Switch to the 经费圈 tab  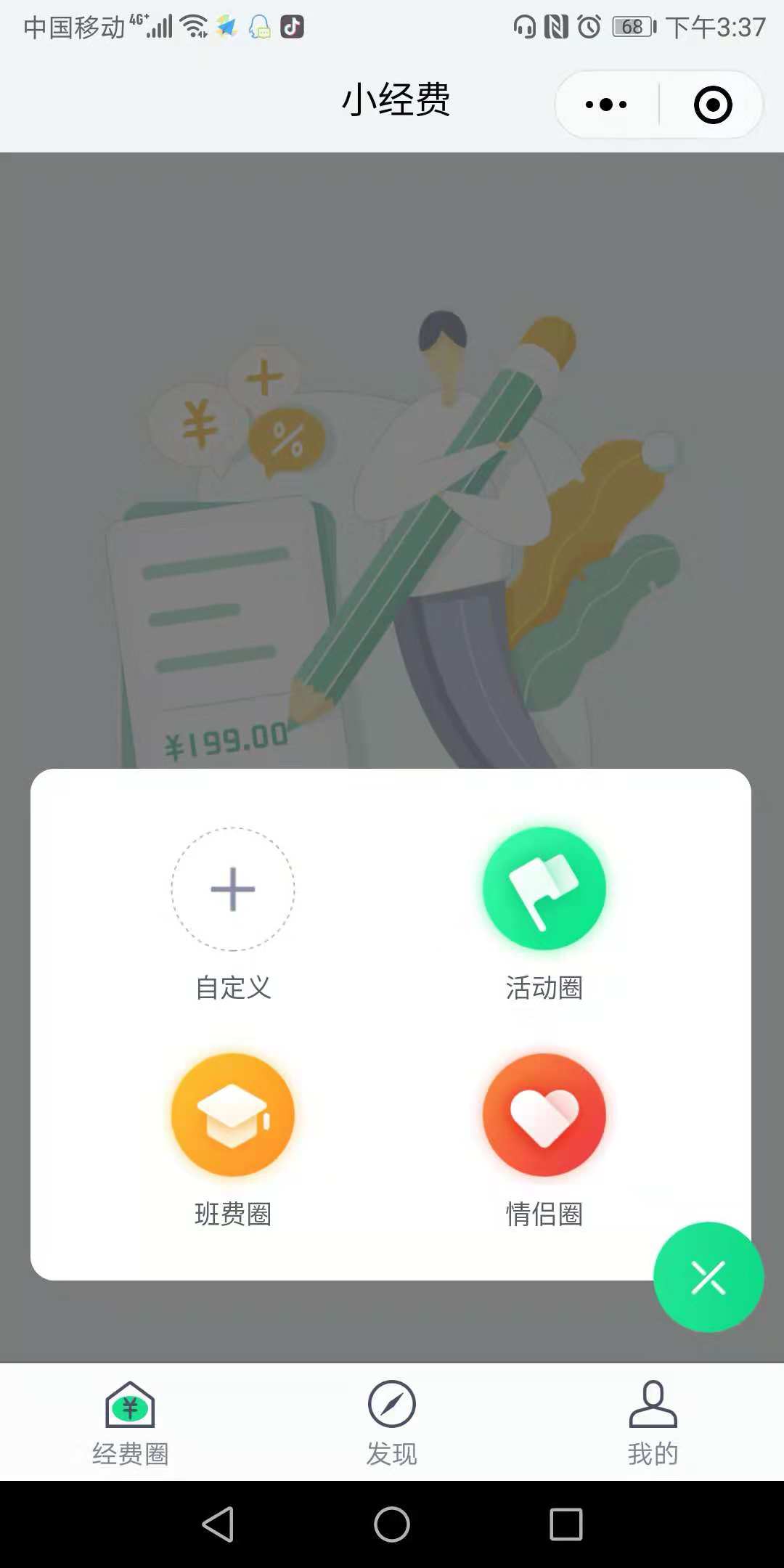(131, 1423)
